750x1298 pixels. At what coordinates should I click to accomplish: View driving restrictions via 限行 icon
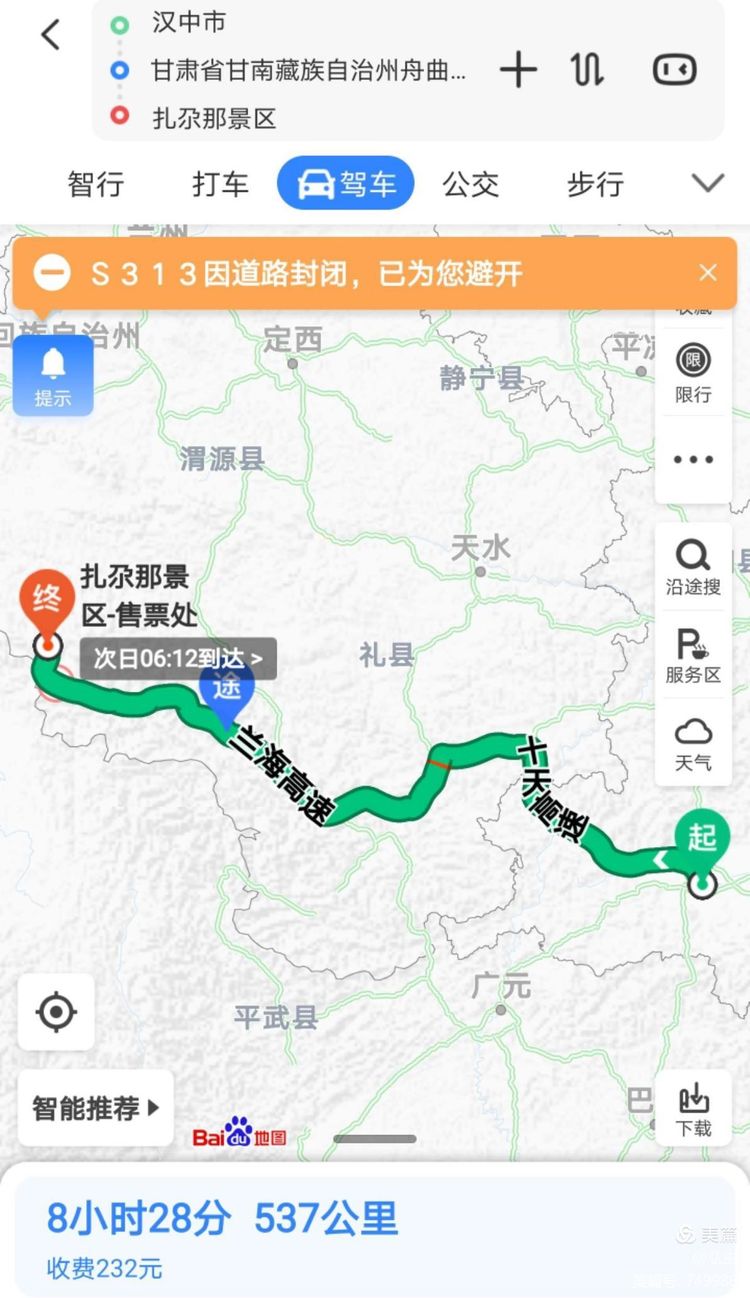(x=693, y=373)
